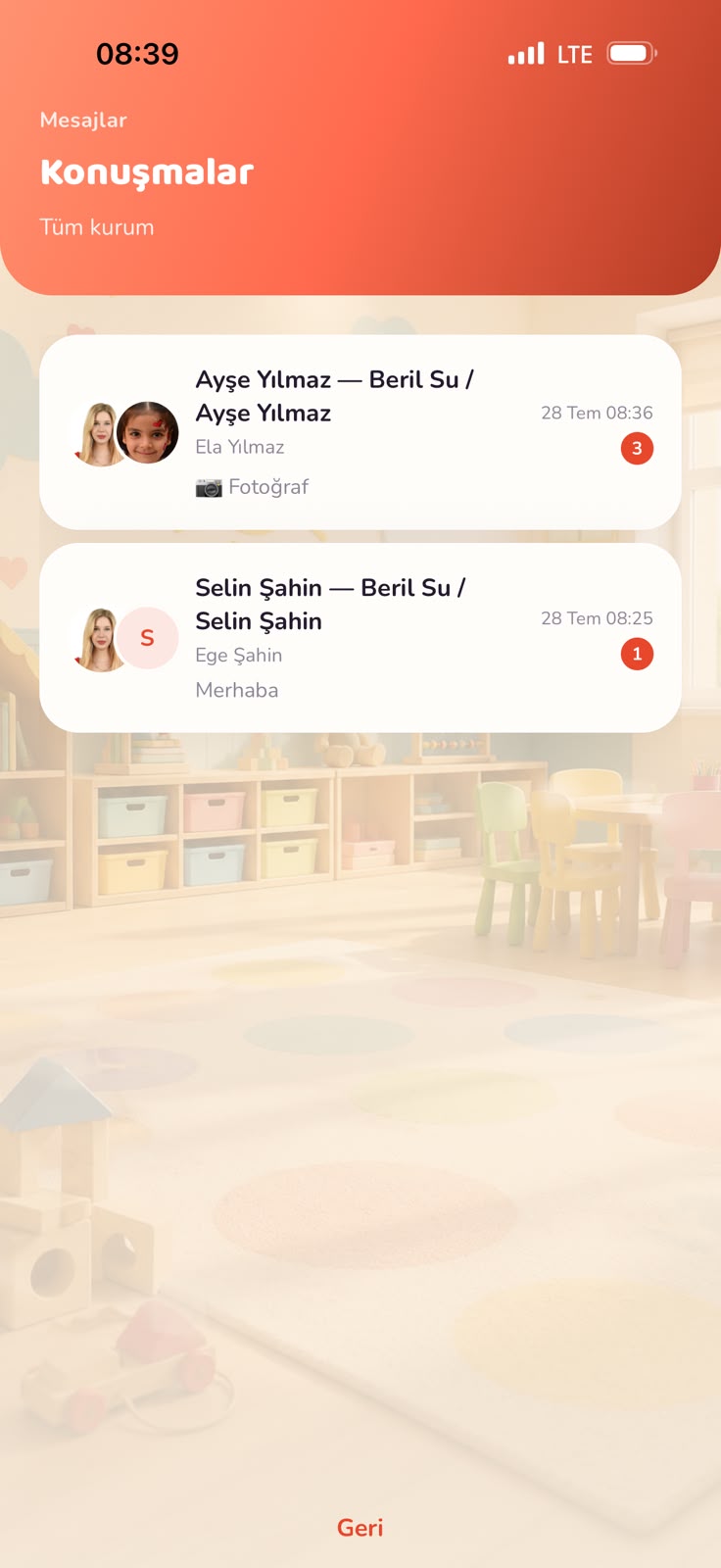The height and width of the screenshot is (1568, 721).
Task: Tap the Geri button to go back
Action: tap(360, 1528)
